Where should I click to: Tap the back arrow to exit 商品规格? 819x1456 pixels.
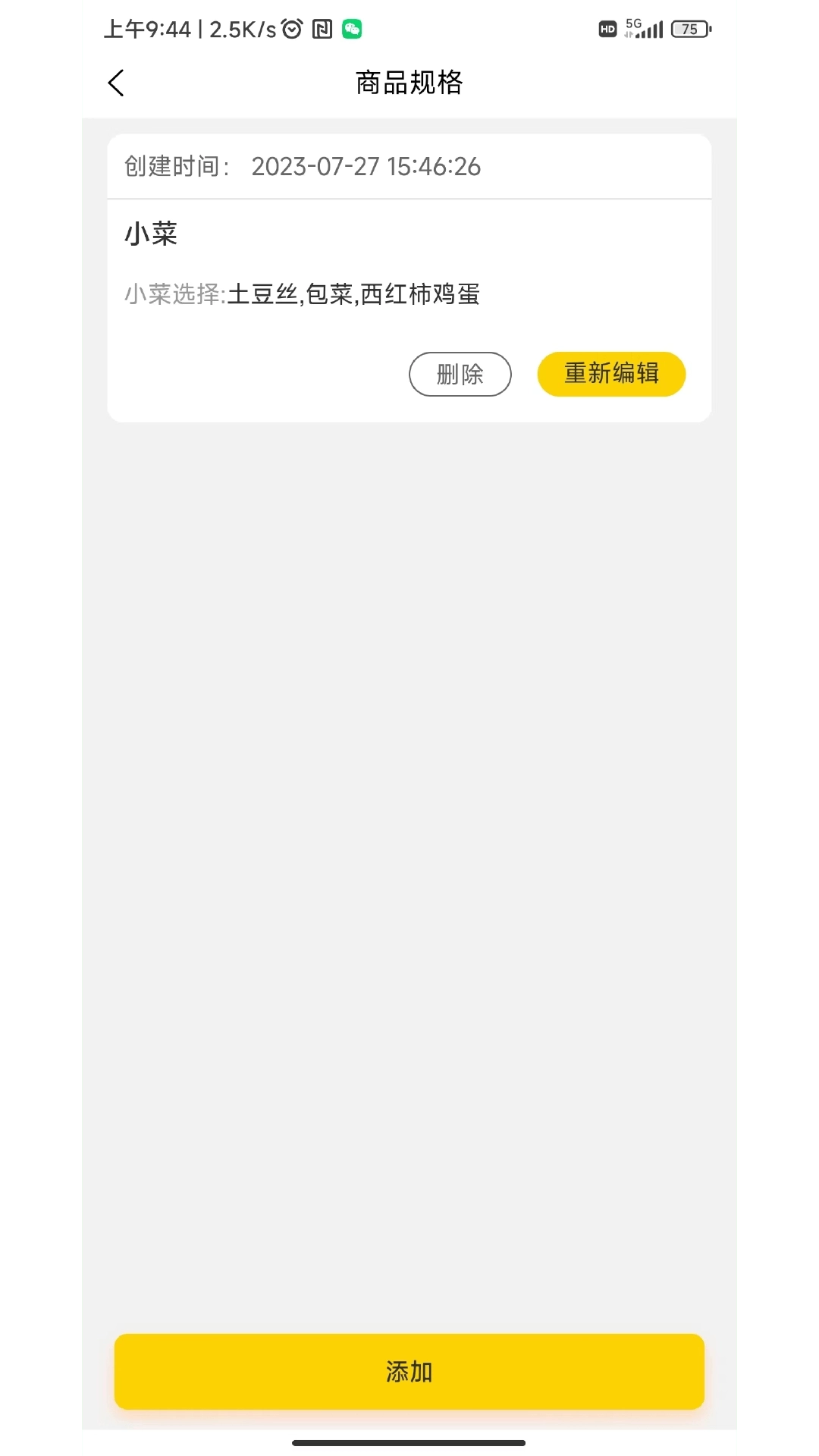coord(115,83)
